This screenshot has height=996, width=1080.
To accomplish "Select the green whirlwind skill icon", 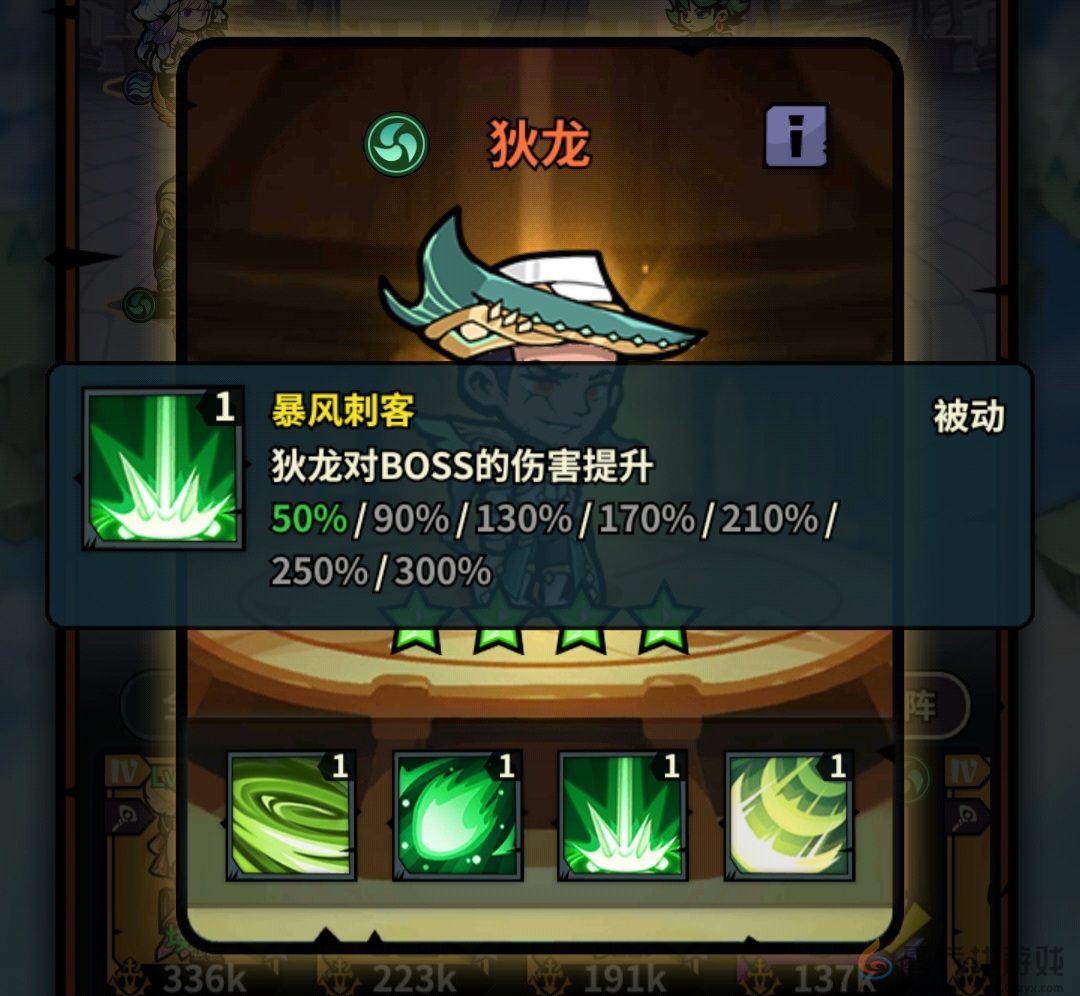I will point(291,816).
